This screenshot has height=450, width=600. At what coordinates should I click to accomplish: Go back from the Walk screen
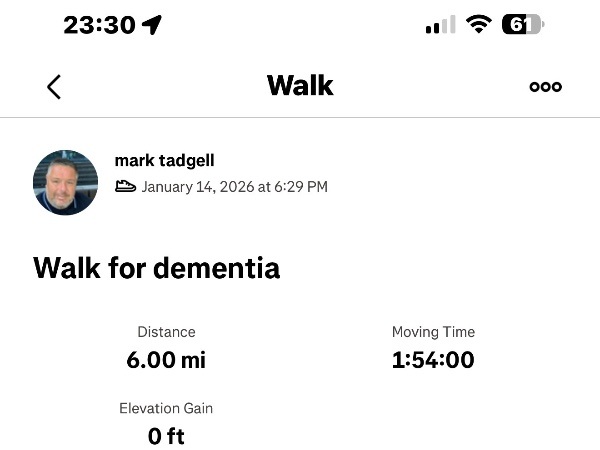point(54,87)
